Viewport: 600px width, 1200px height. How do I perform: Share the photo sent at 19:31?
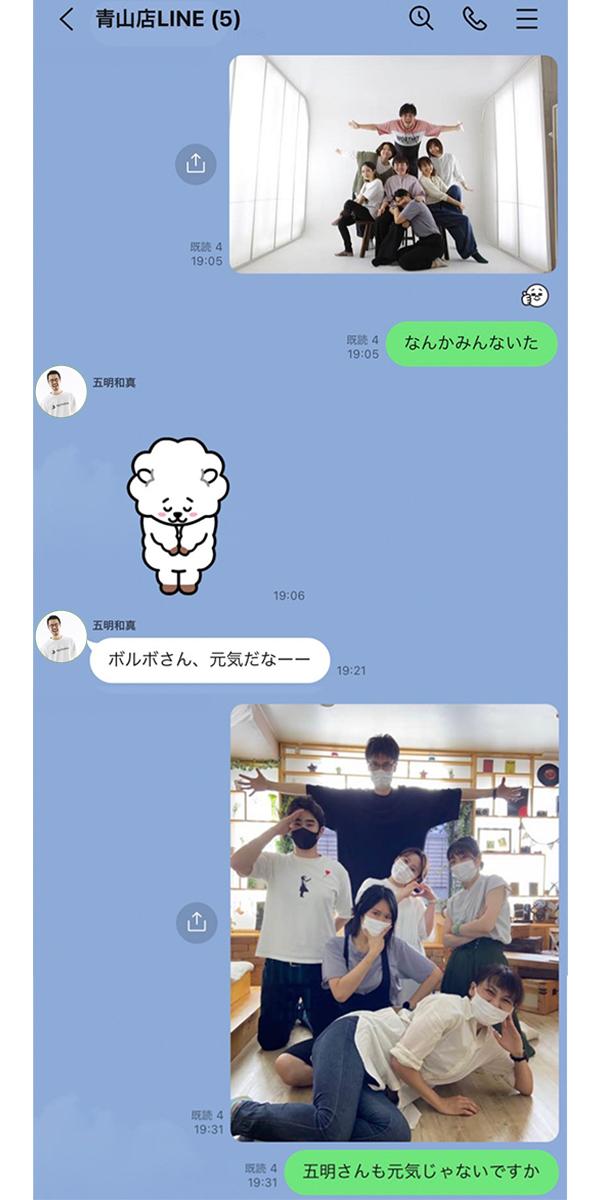pyautogui.click(x=196, y=921)
